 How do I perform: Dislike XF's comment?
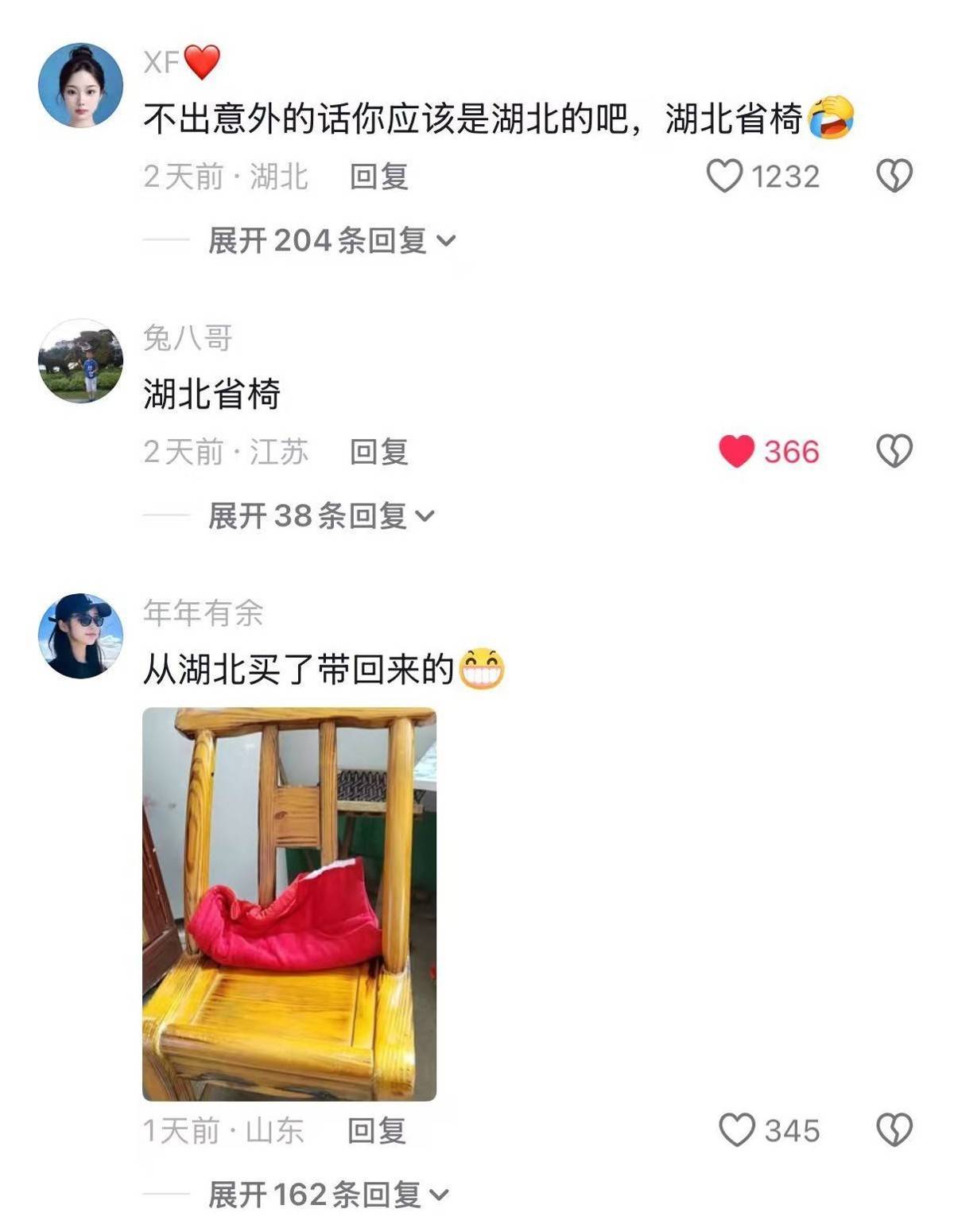point(894,176)
